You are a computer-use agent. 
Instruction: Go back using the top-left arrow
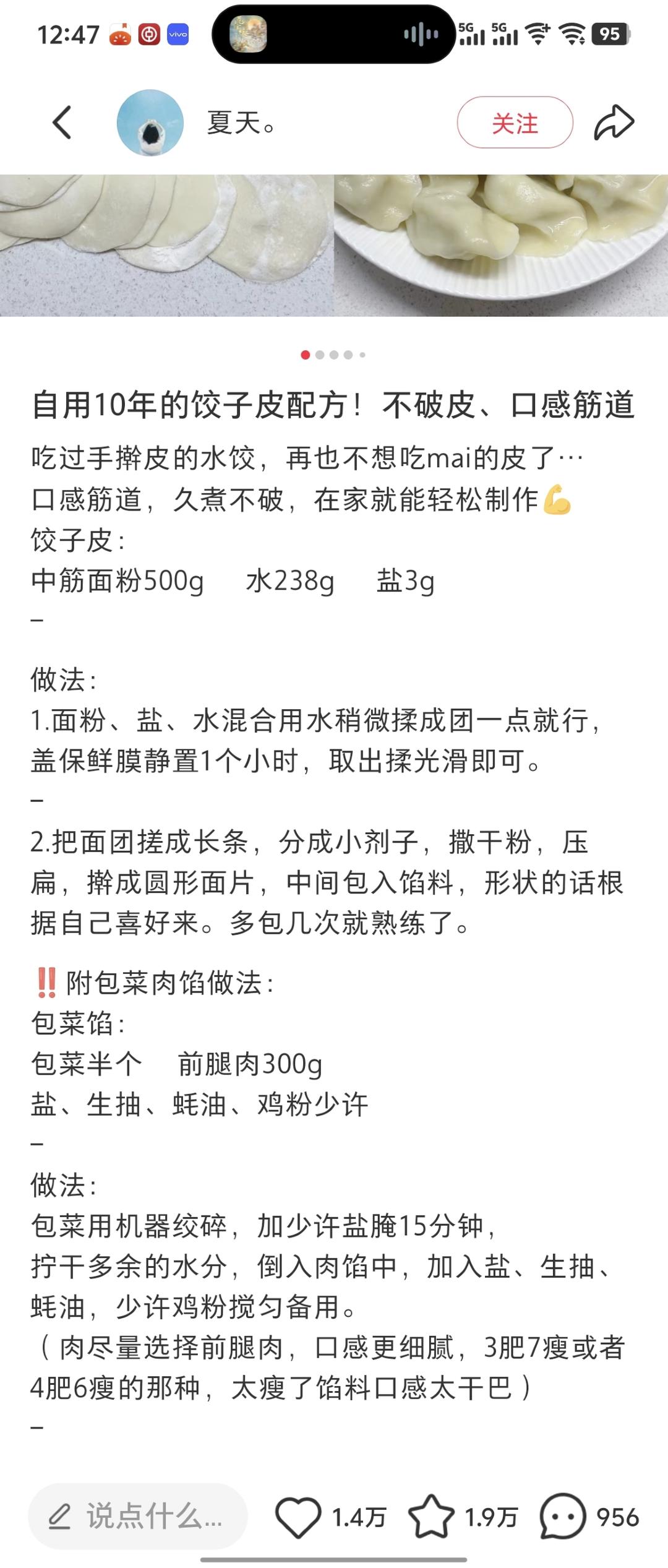click(62, 123)
